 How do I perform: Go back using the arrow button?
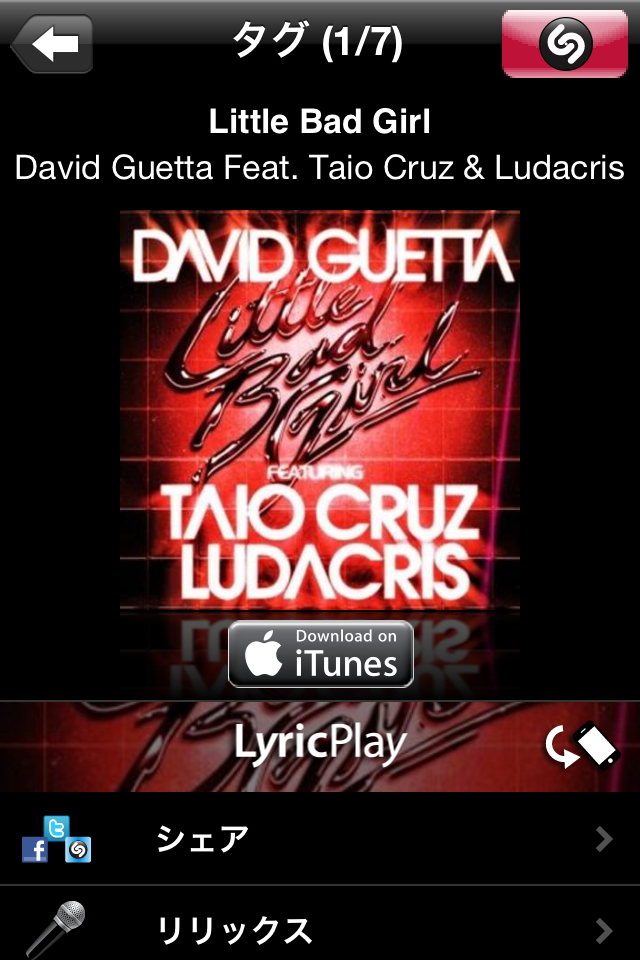(52, 44)
